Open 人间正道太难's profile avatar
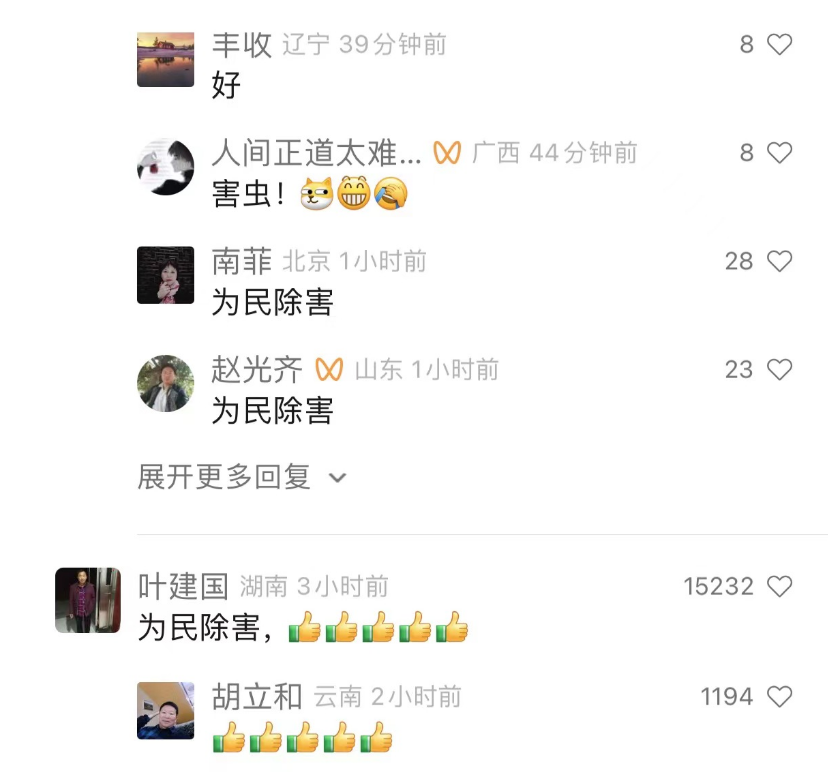 tap(165, 167)
